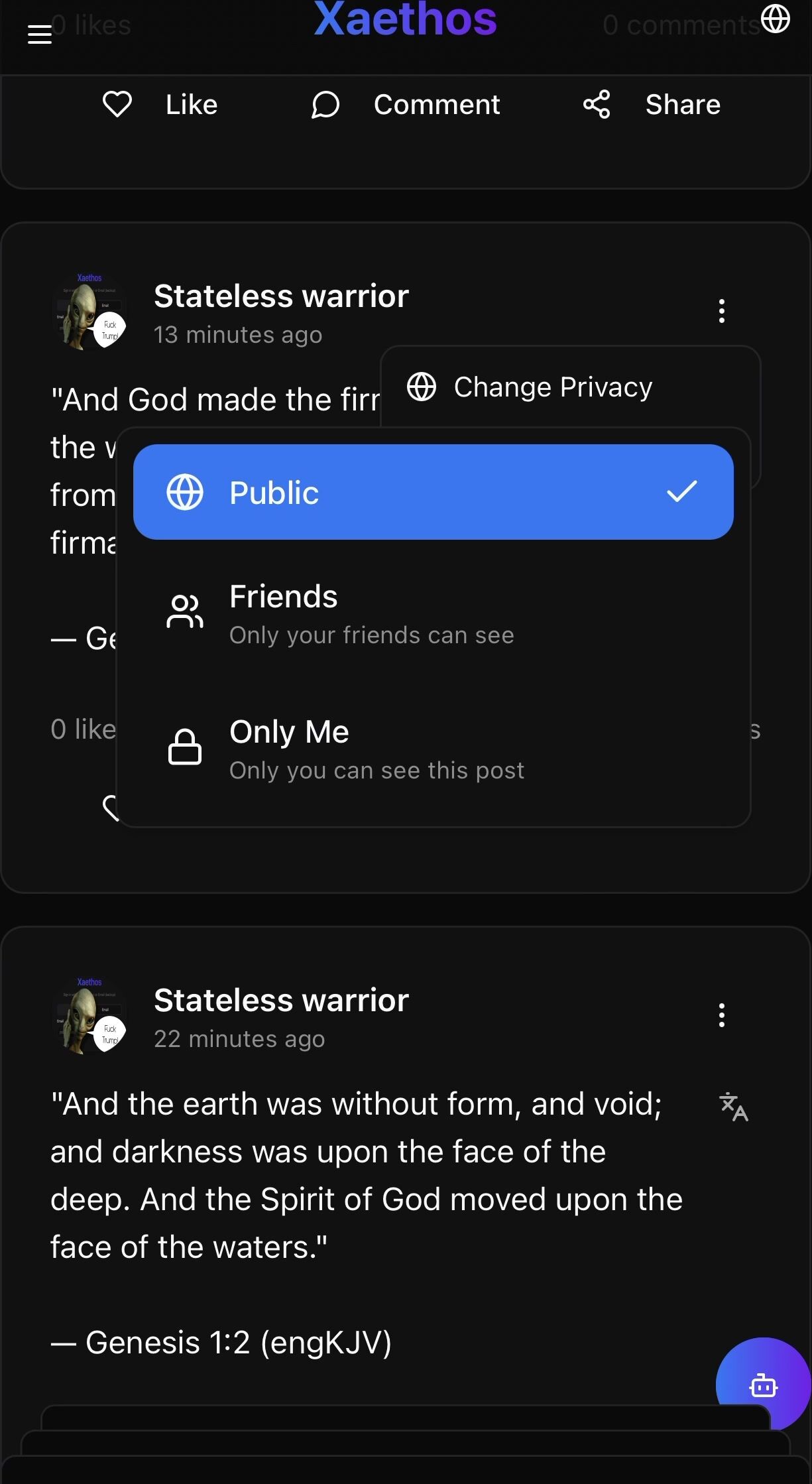The width and height of the screenshot is (812, 1484).
Task: Like the topmost post
Action: click(160, 105)
